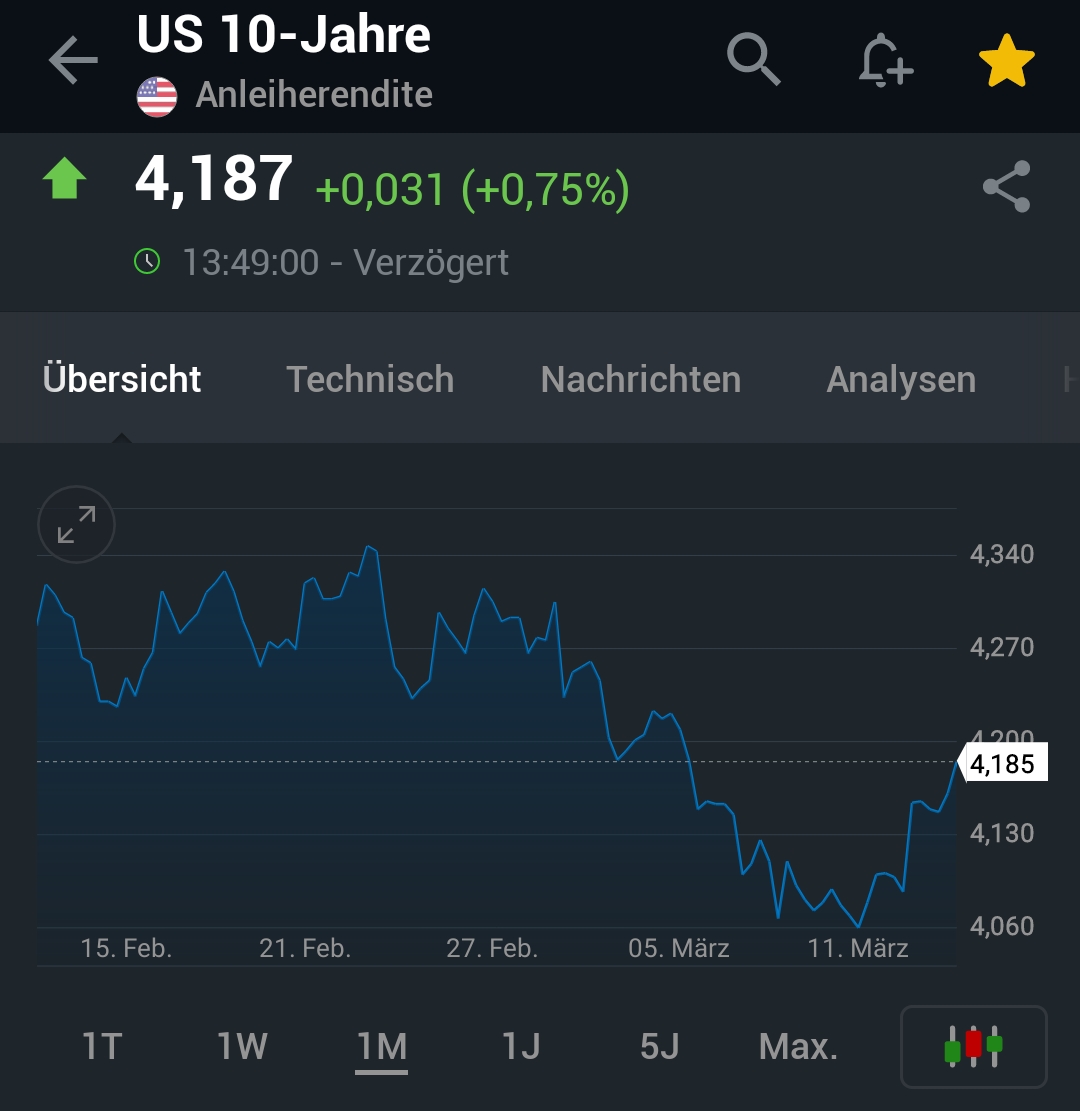Choose the 1W chart range
This screenshot has height=1111, width=1080.
click(242, 1047)
